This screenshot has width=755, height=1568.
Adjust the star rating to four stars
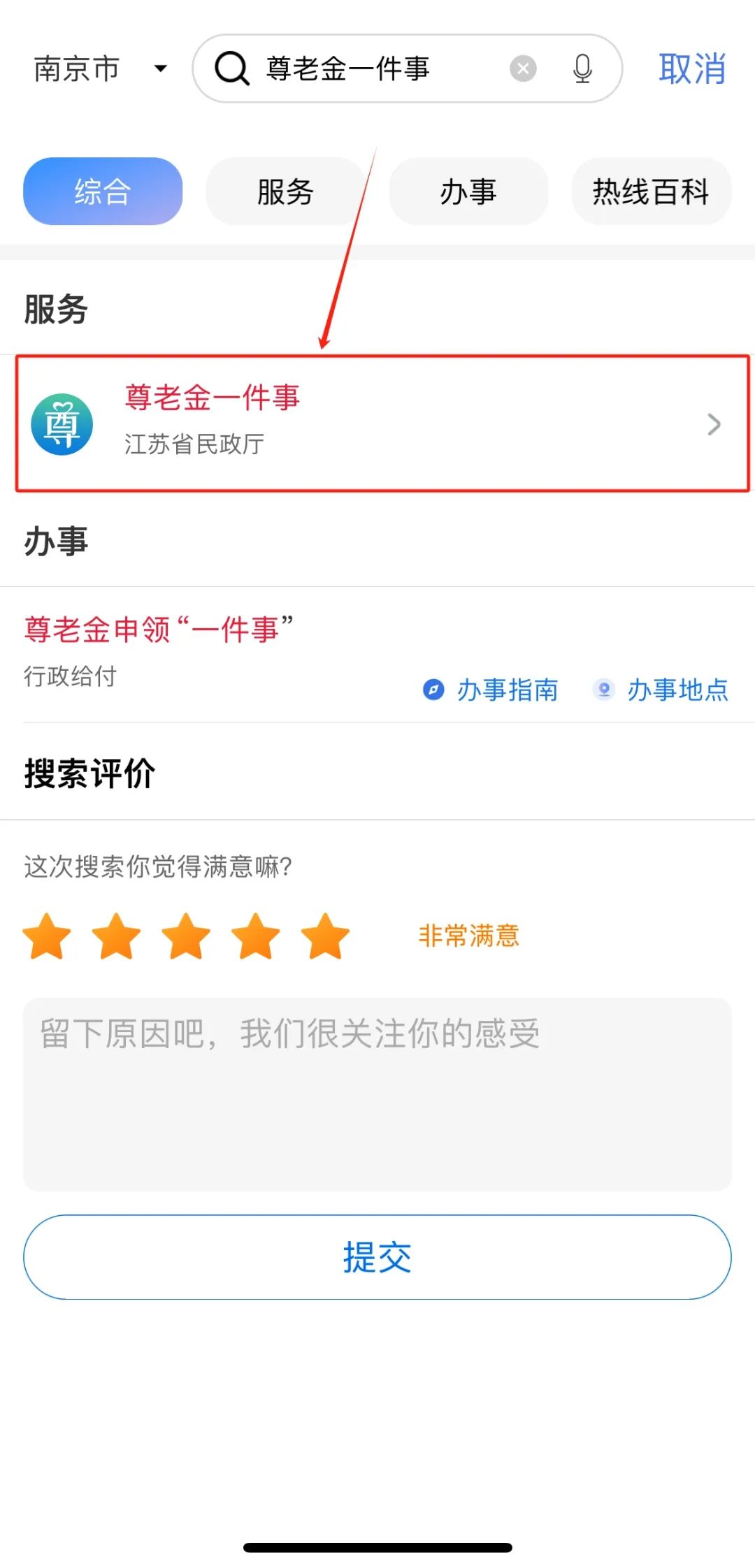coord(256,936)
